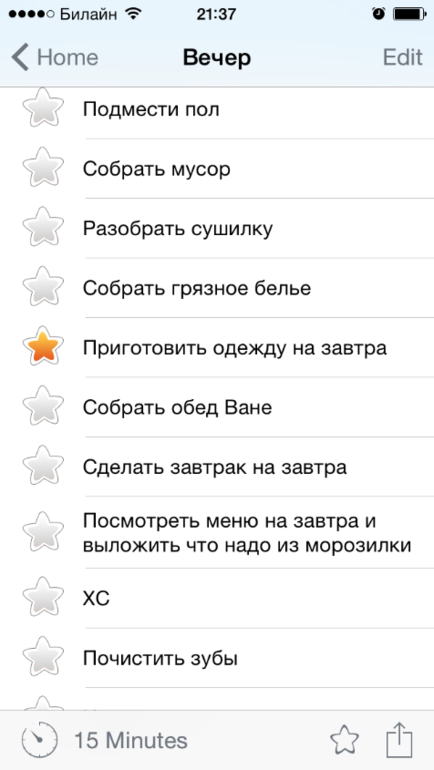434x770 pixels.
Task: Toggle the star for Разобрать сушилку
Action: [43, 227]
